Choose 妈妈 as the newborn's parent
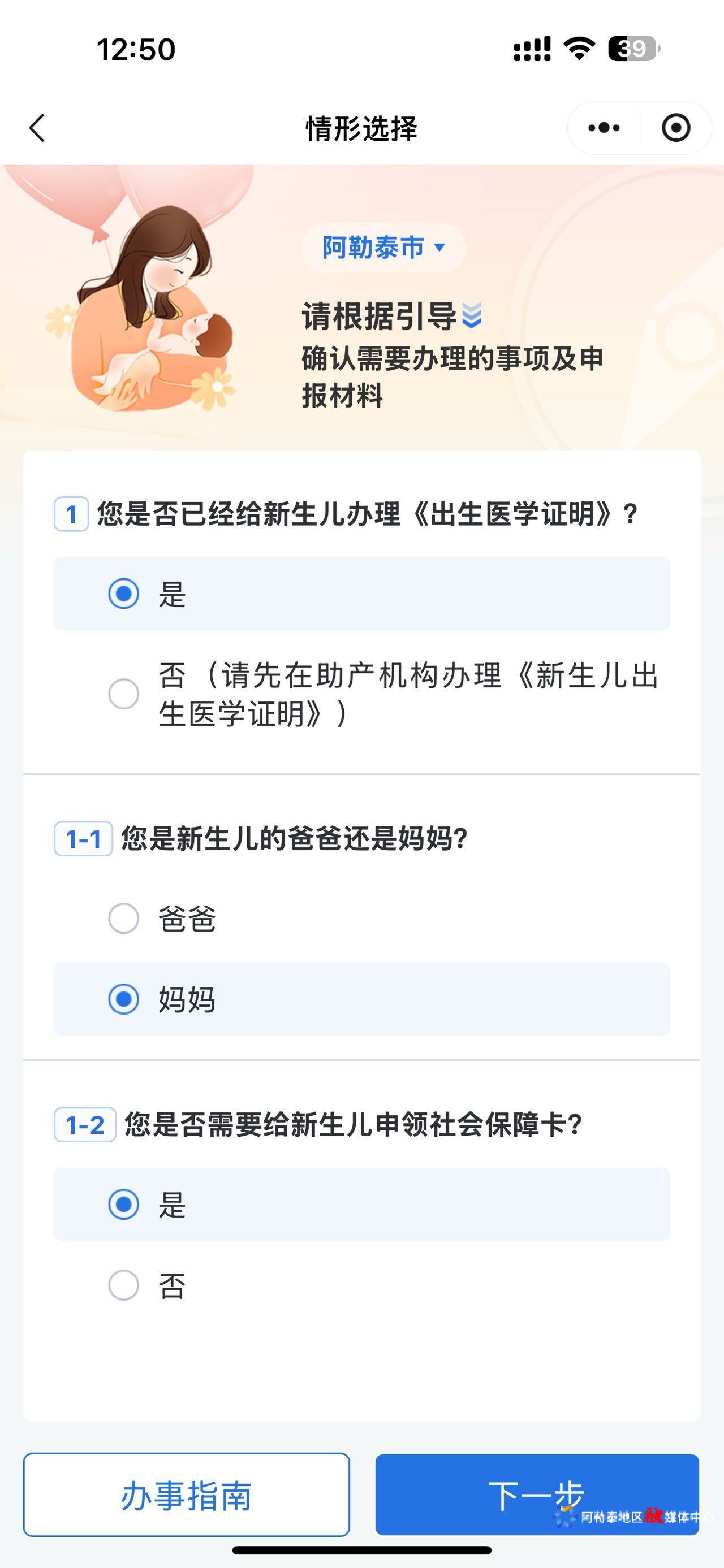 [x=124, y=999]
